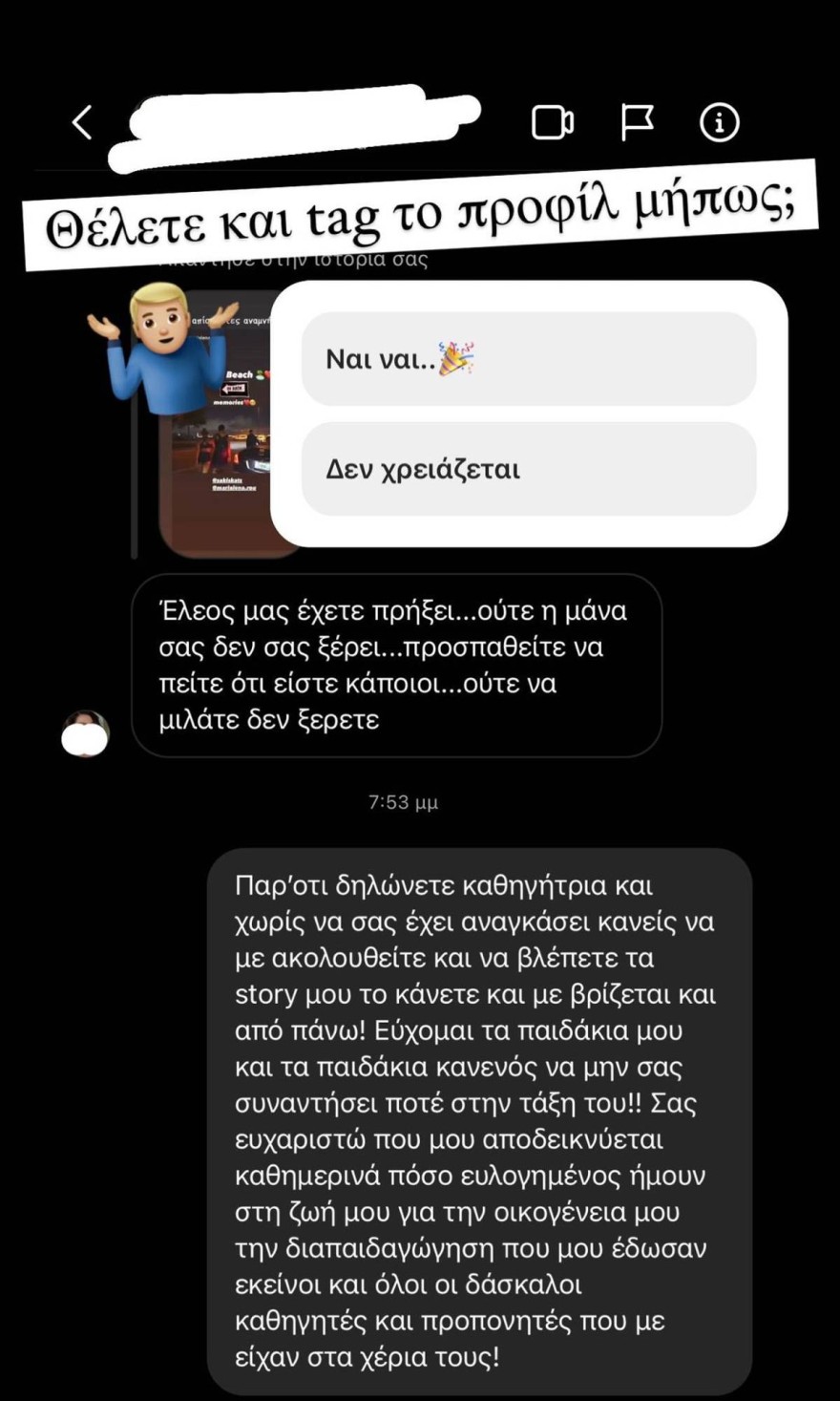Open the conversation info via the (i) icon

click(719, 121)
